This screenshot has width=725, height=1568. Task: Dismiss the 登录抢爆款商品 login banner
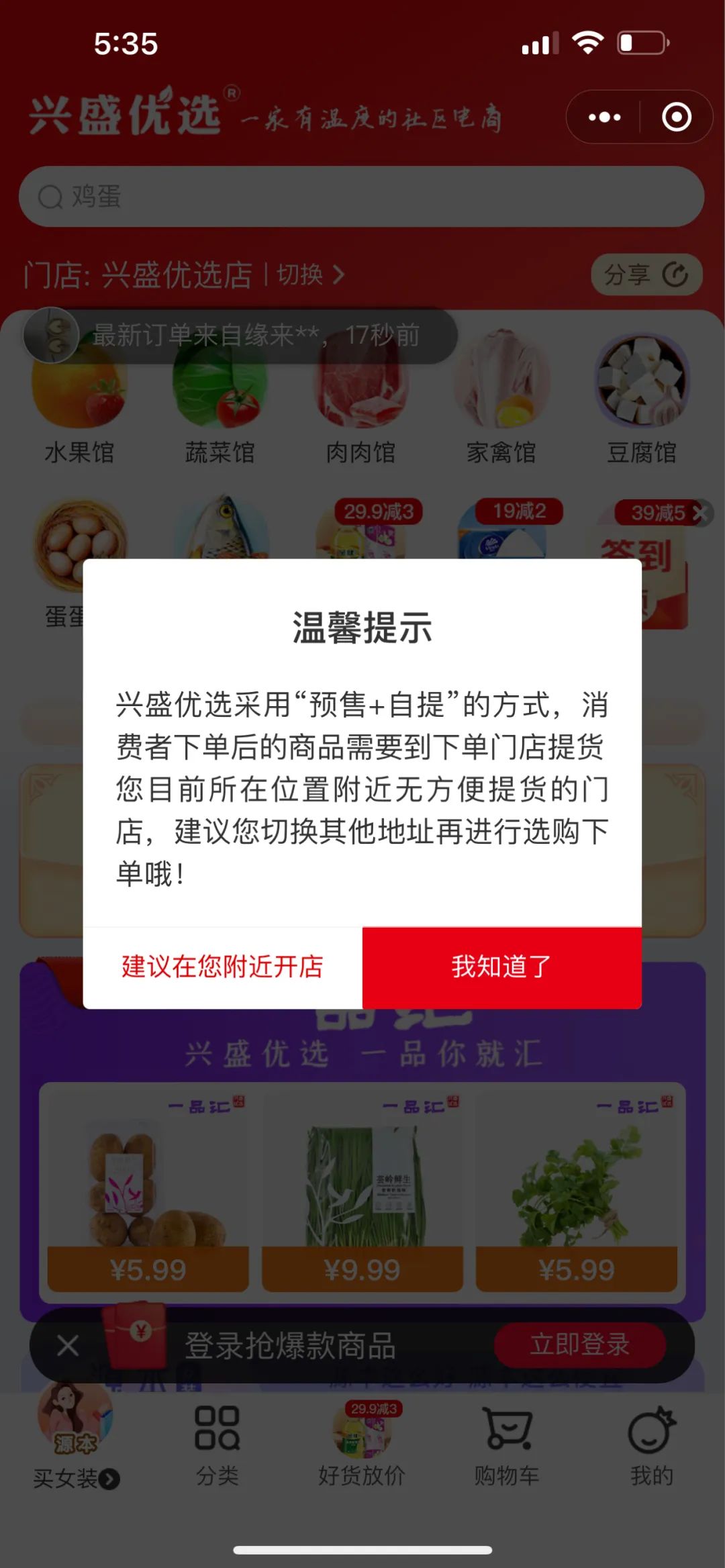[68, 1345]
